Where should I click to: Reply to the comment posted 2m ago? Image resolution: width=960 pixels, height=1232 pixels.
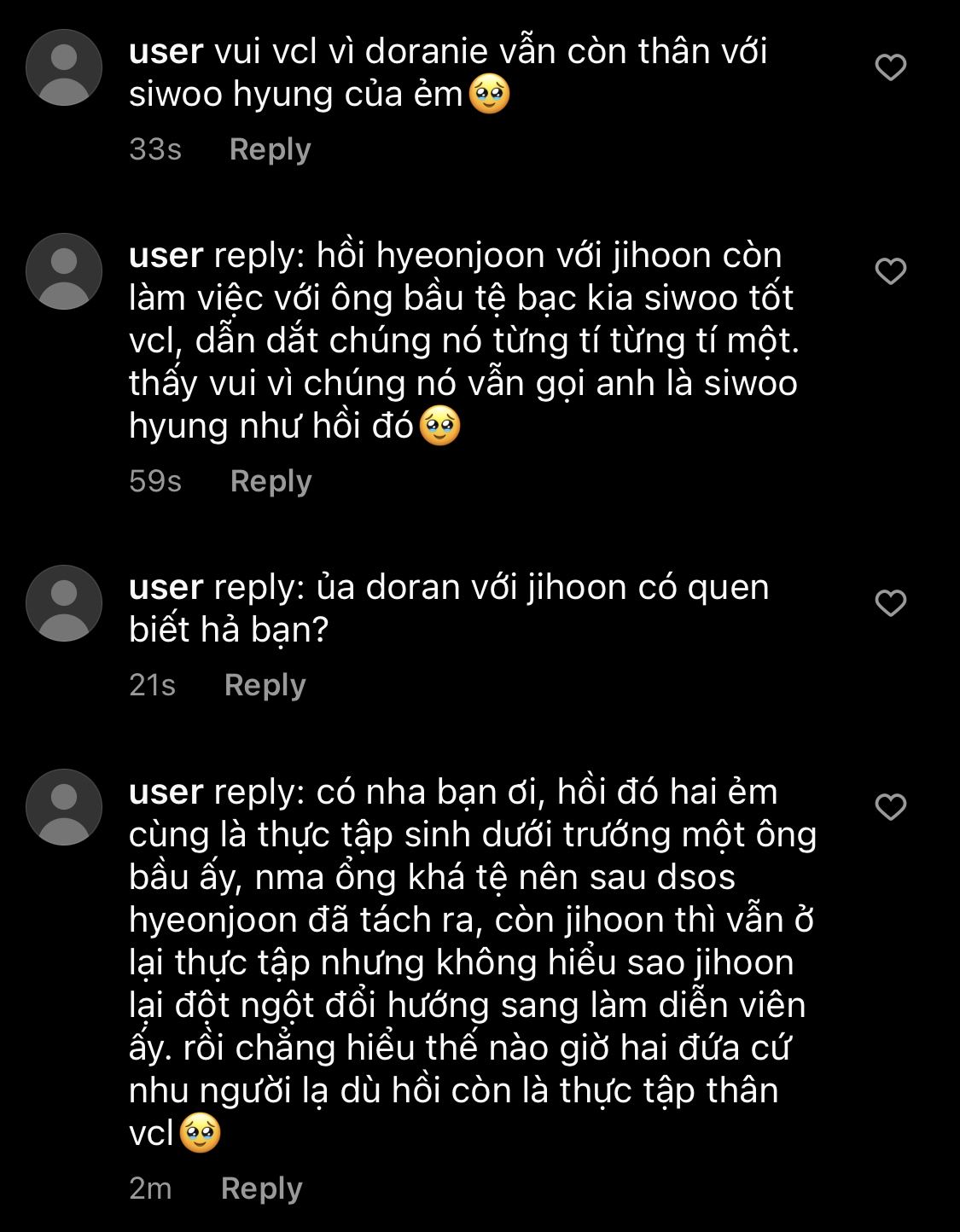261,1188
